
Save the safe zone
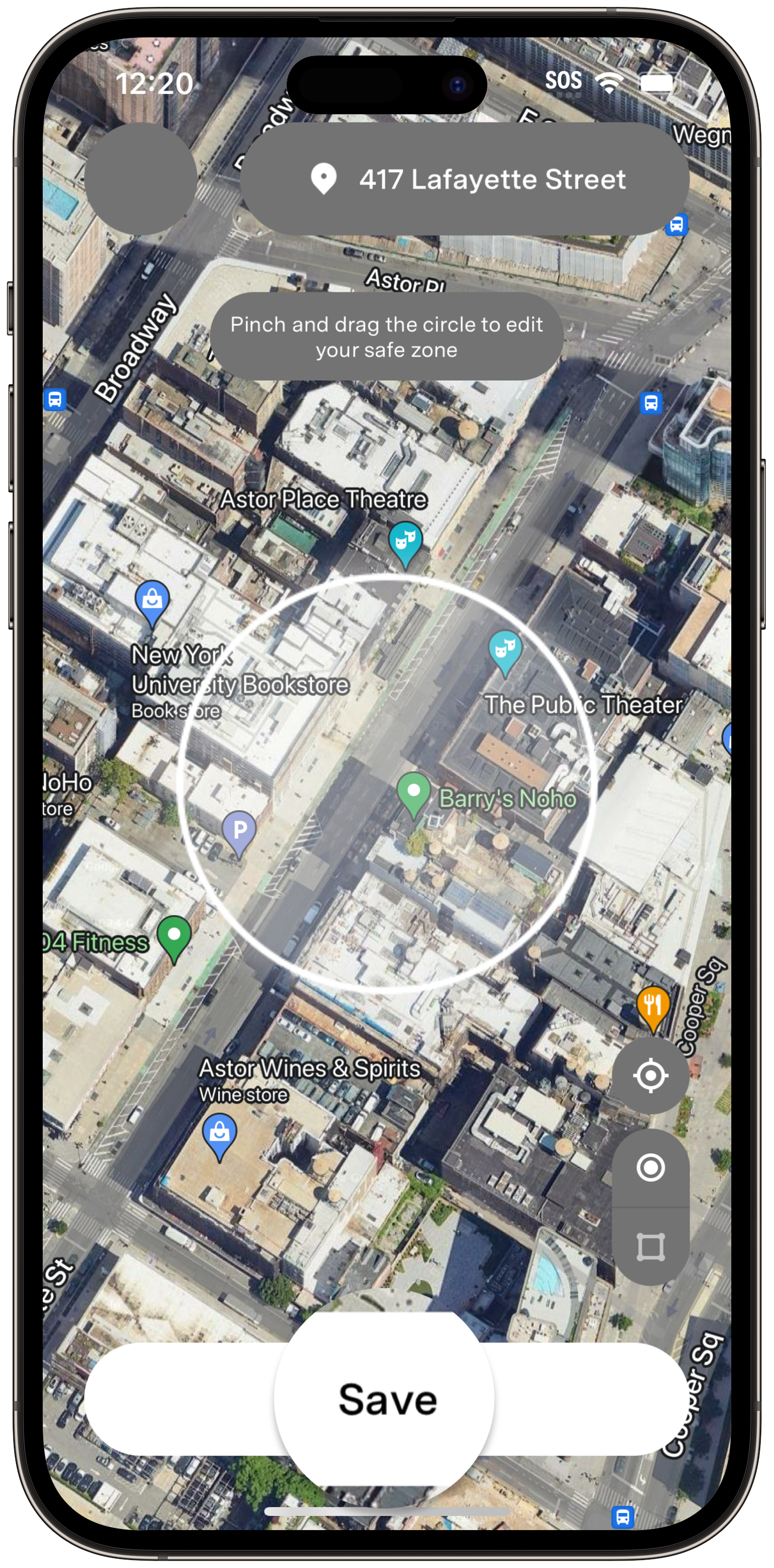pos(387,1400)
